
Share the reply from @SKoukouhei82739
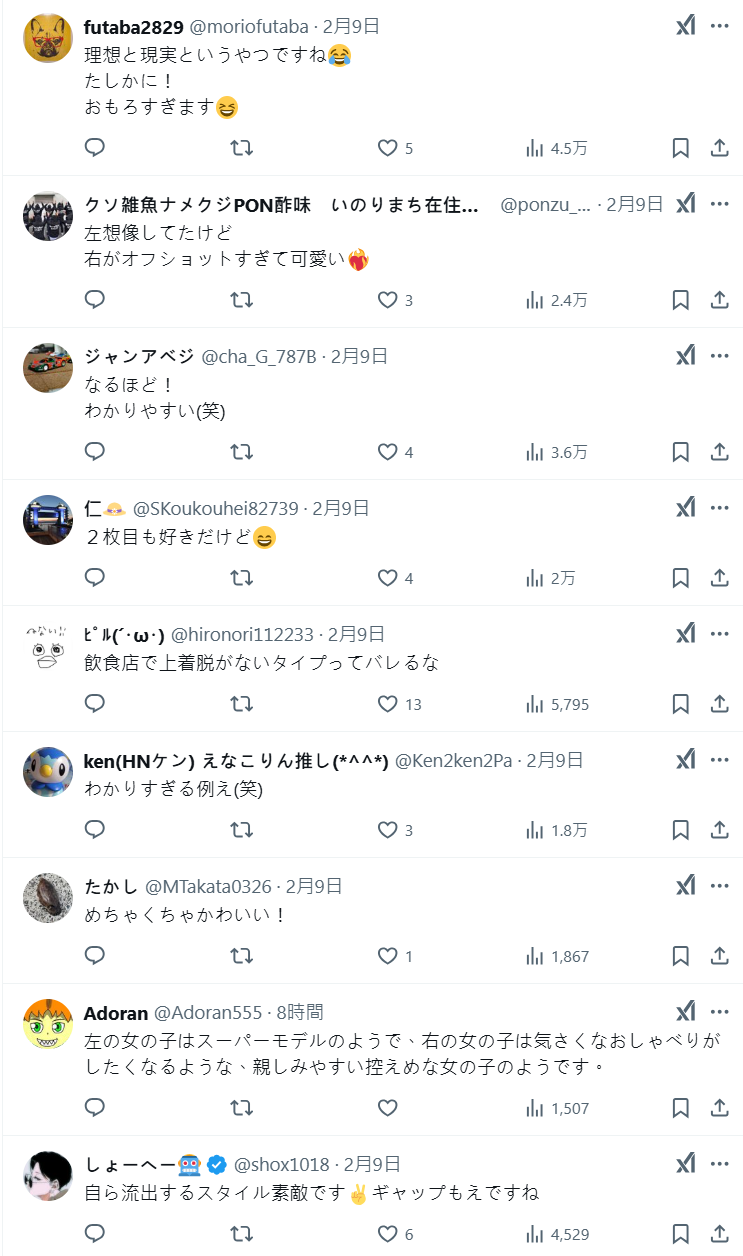pos(719,578)
